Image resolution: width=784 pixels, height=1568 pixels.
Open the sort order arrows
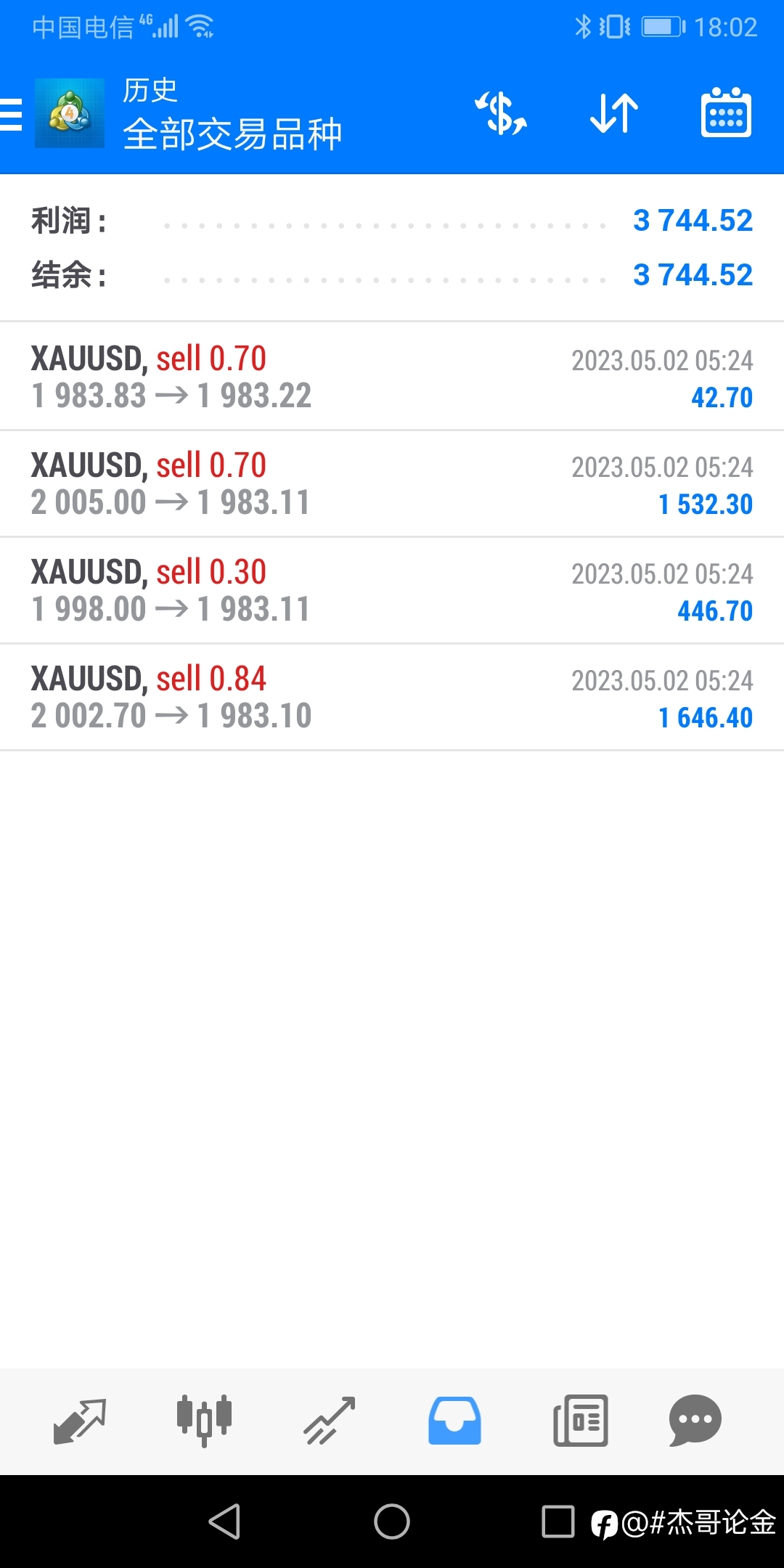[614, 113]
